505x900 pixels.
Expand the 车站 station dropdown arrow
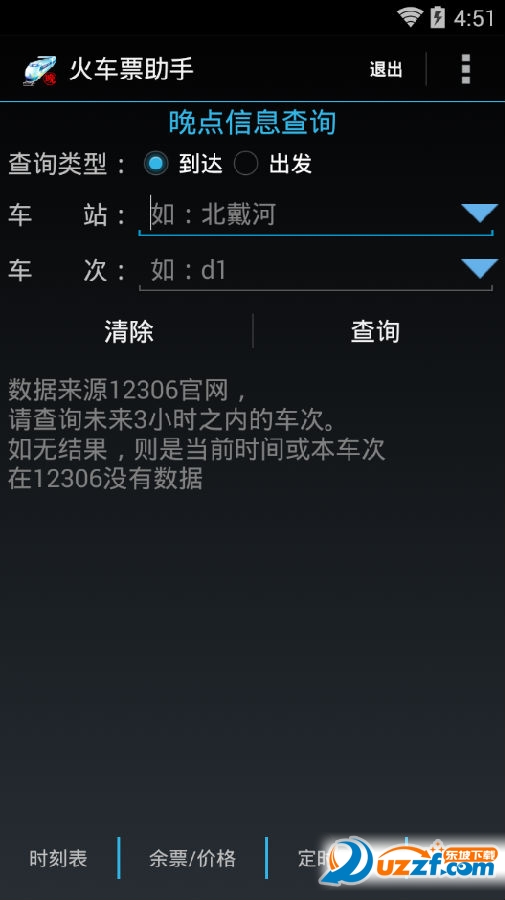480,213
